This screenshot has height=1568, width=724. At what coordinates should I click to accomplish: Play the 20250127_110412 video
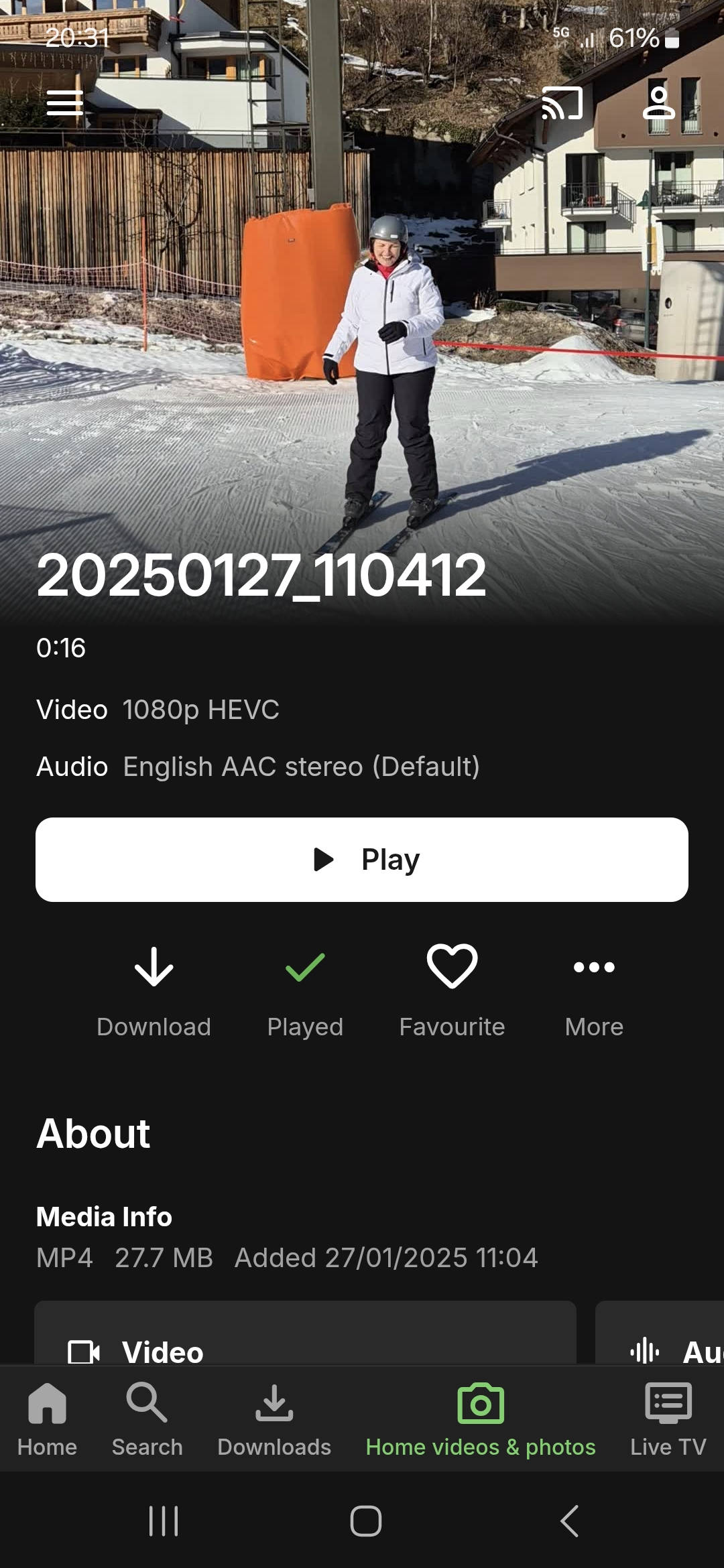tap(362, 860)
